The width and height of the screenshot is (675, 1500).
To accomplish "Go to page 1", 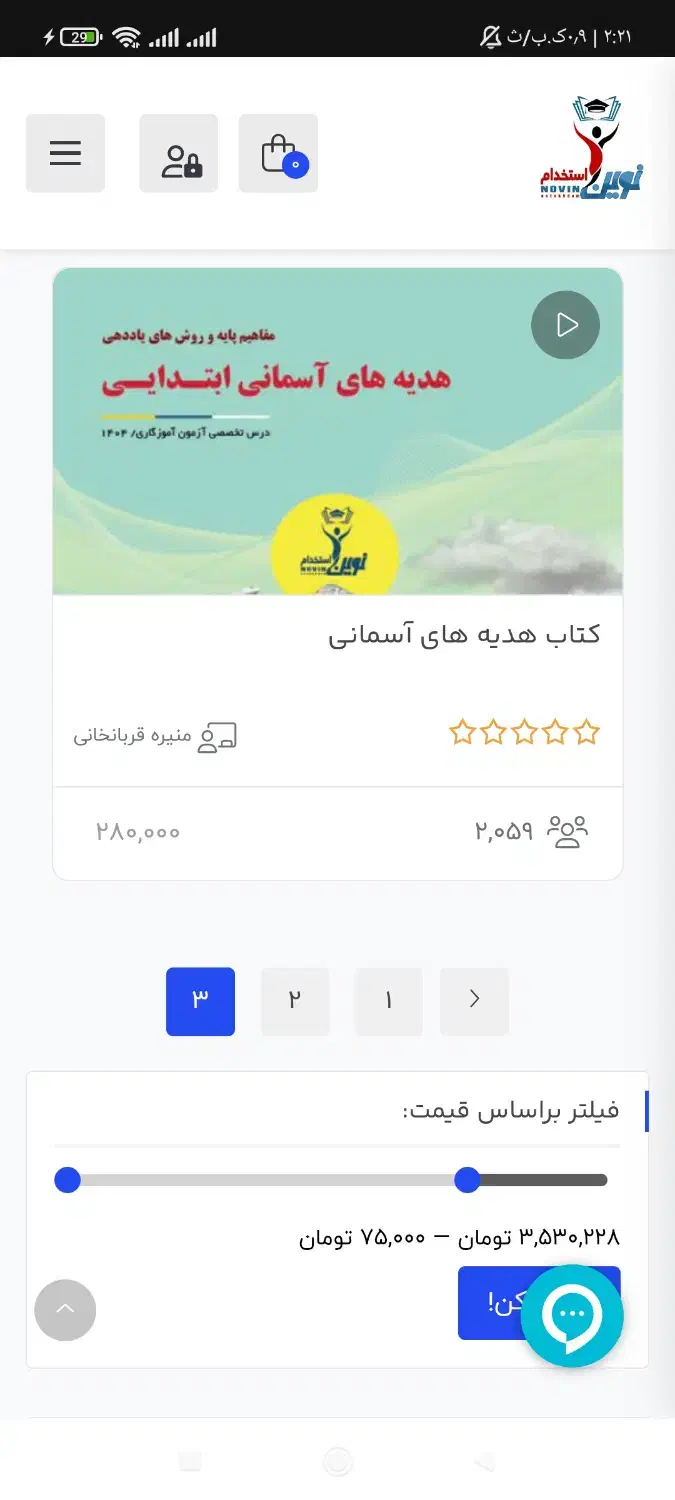I will 388,1001.
